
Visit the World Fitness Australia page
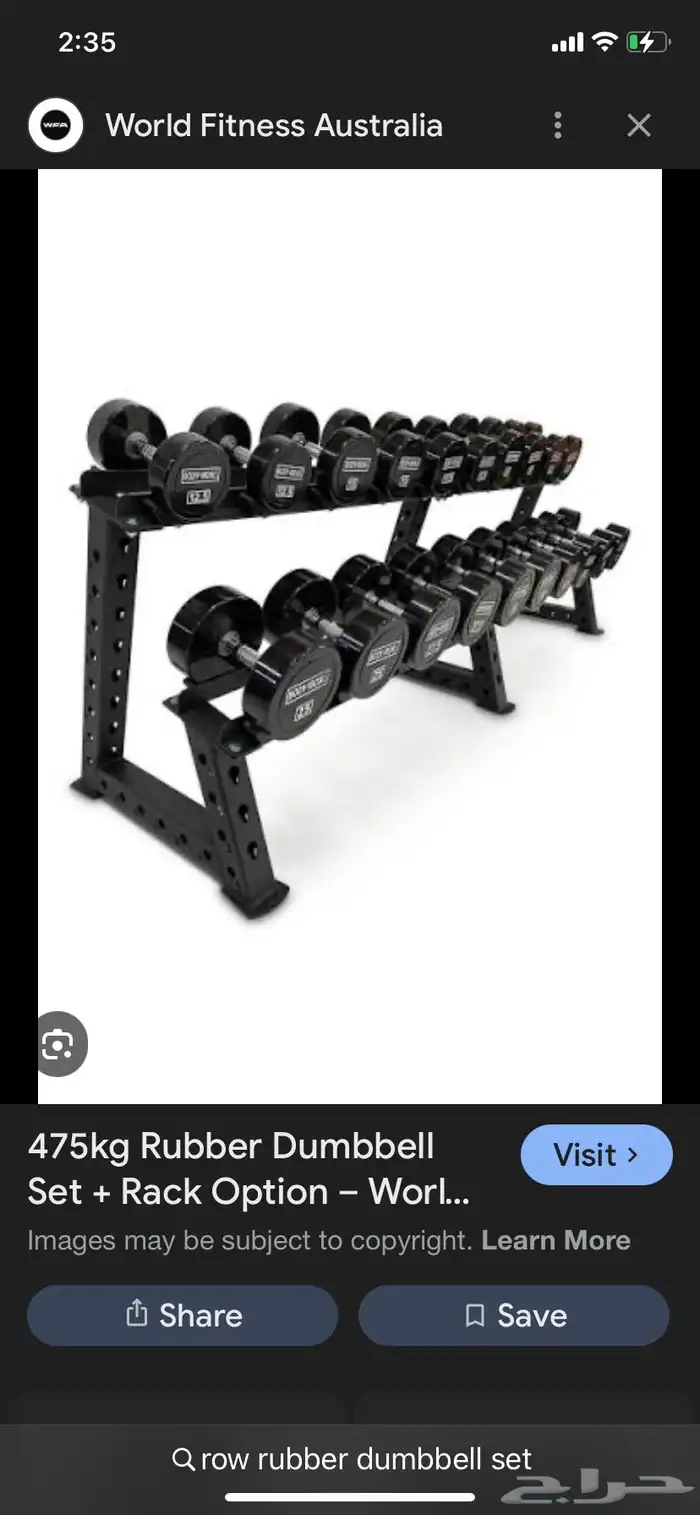[596, 1155]
